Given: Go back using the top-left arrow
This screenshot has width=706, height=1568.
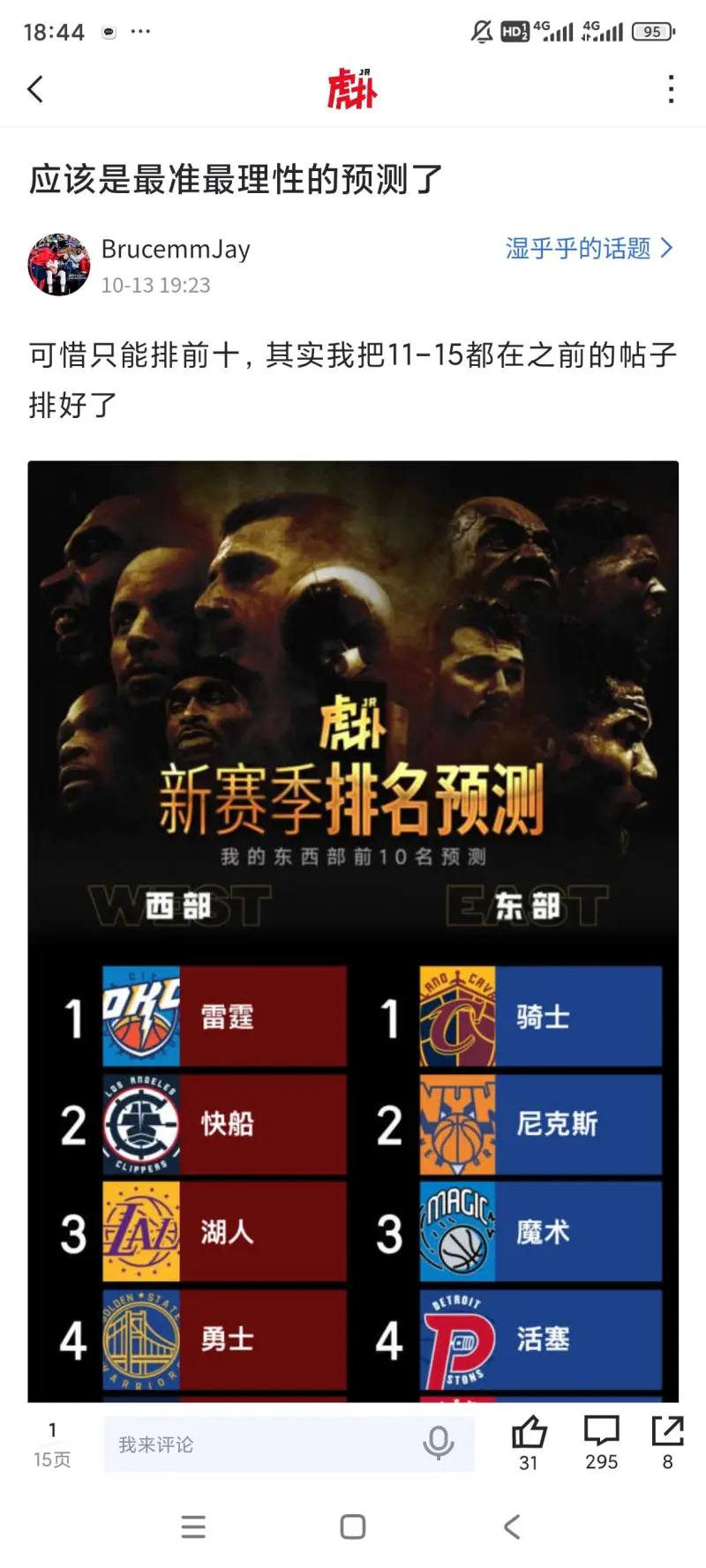Looking at the screenshot, I should tap(36, 89).
